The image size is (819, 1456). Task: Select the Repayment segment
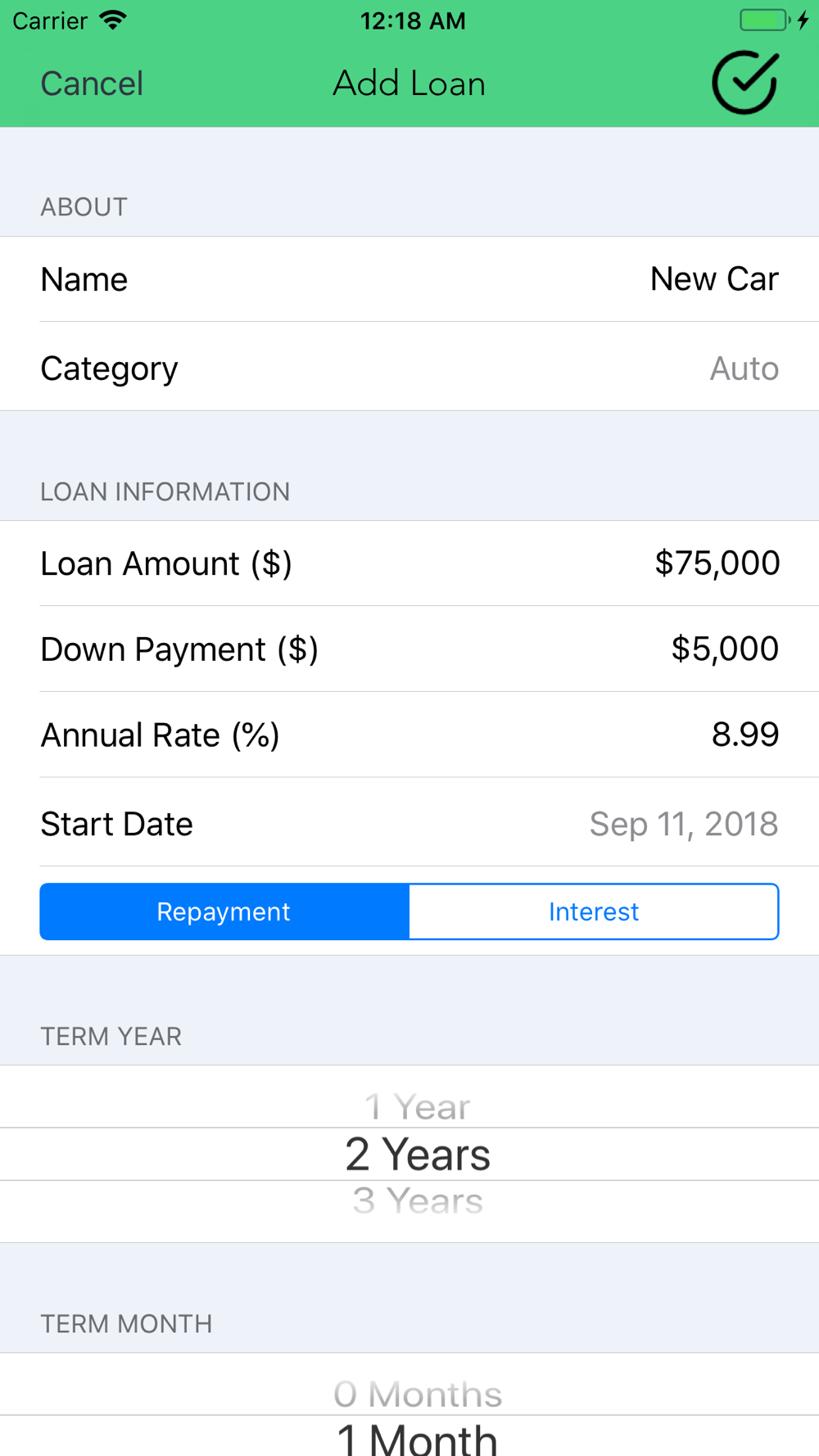tap(224, 911)
